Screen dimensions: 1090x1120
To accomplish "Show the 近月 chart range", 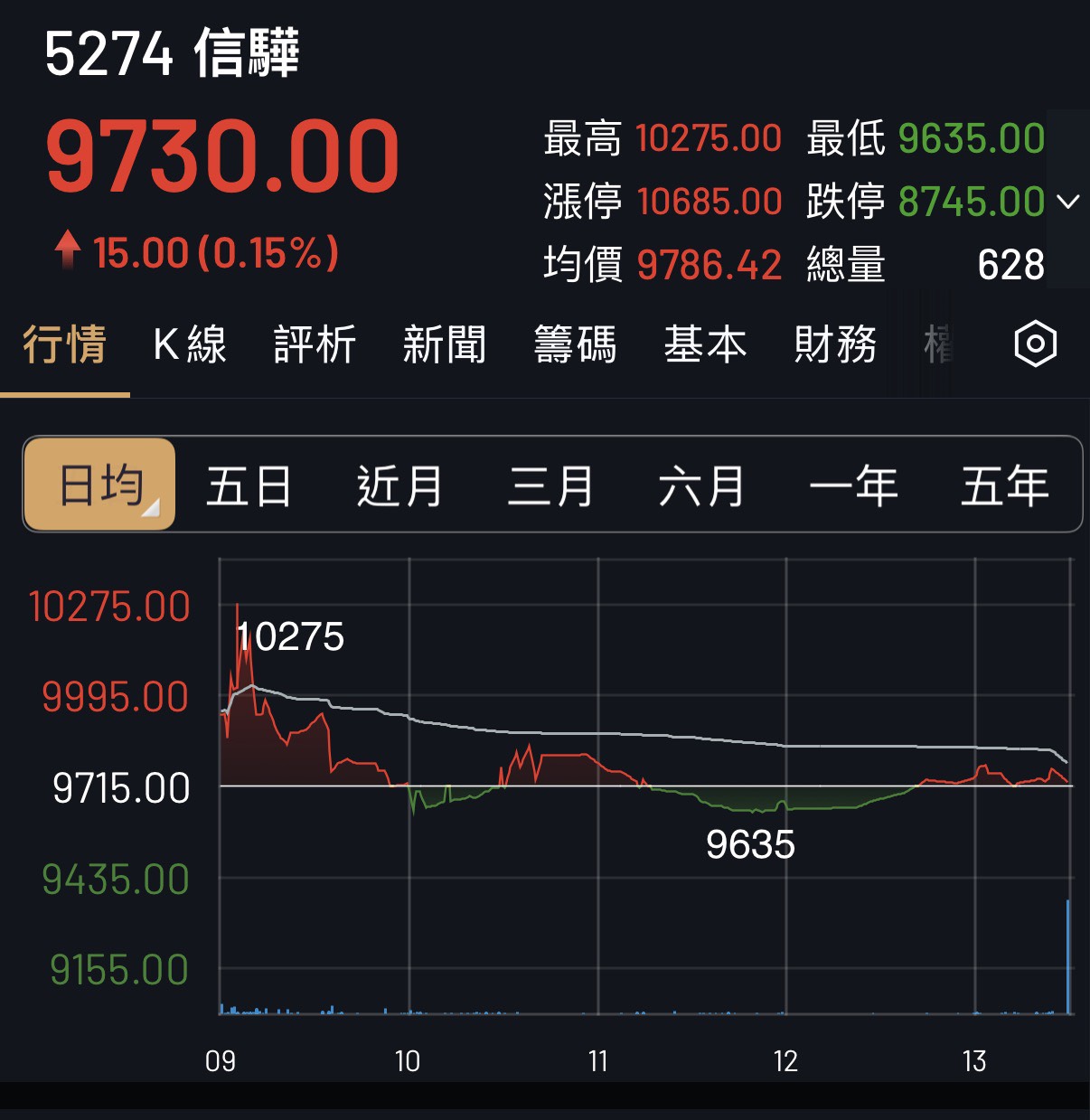I will (399, 486).
